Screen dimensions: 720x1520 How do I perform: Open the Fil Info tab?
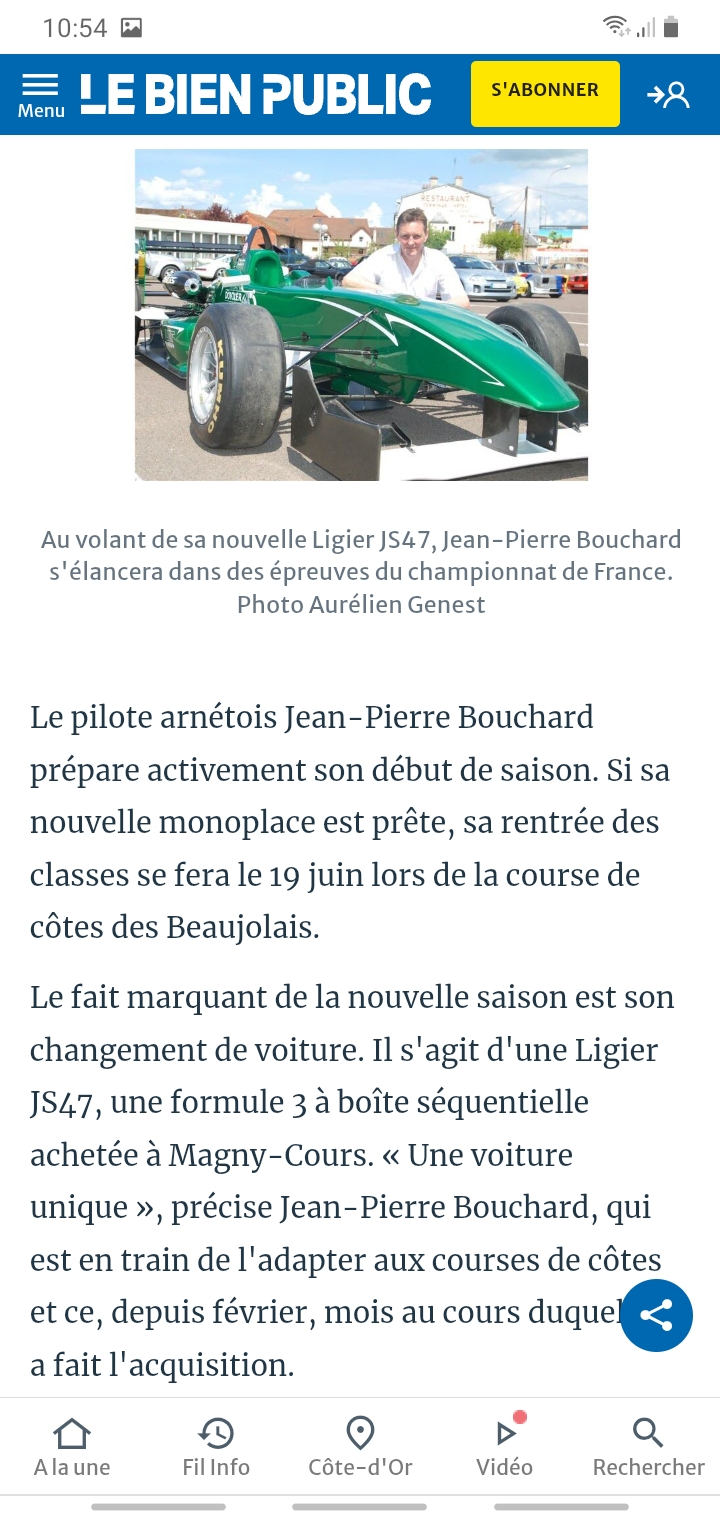coord(216,1448)
